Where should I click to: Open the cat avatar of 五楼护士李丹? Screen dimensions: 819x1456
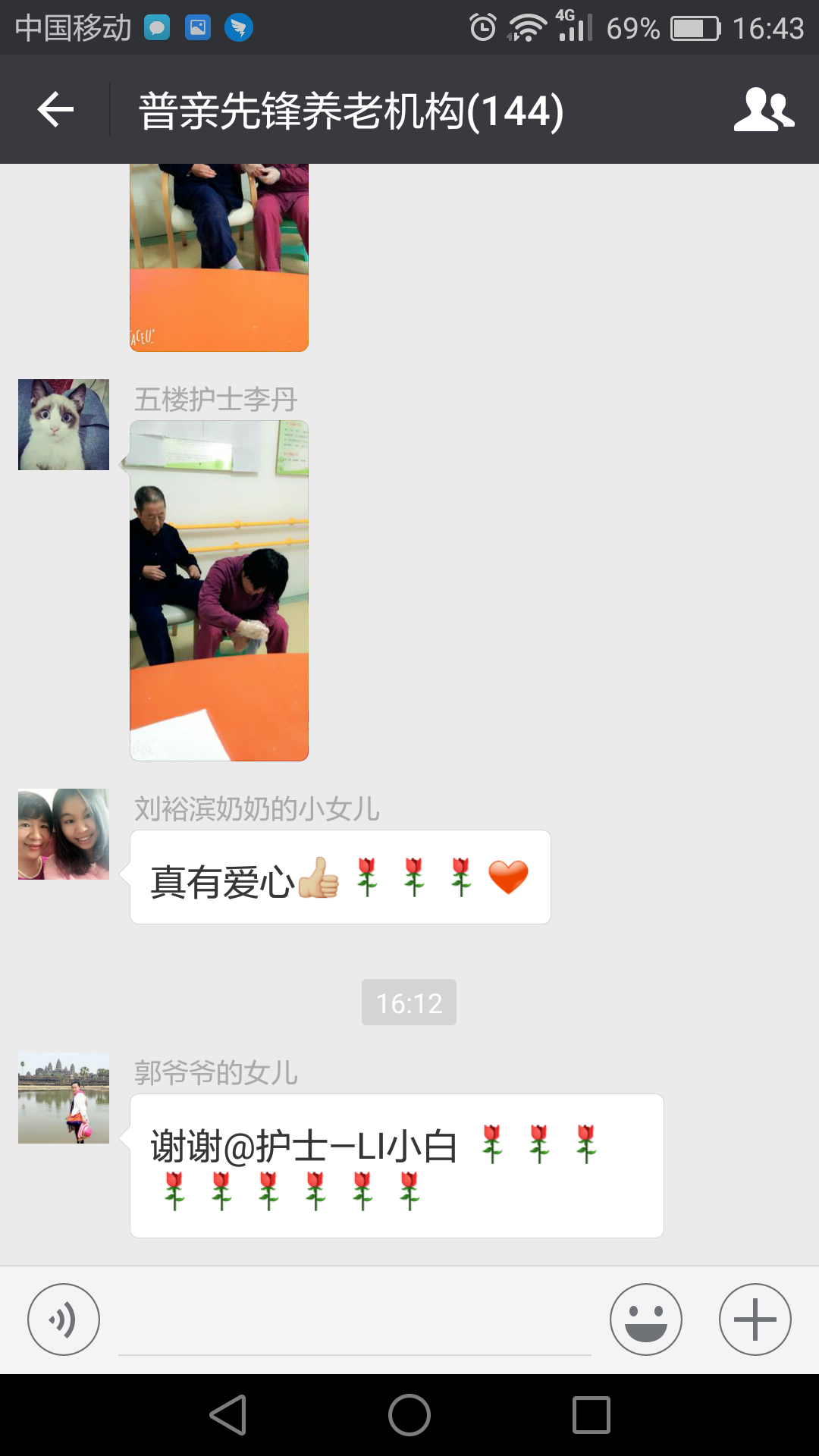click(x=64, y=425)
